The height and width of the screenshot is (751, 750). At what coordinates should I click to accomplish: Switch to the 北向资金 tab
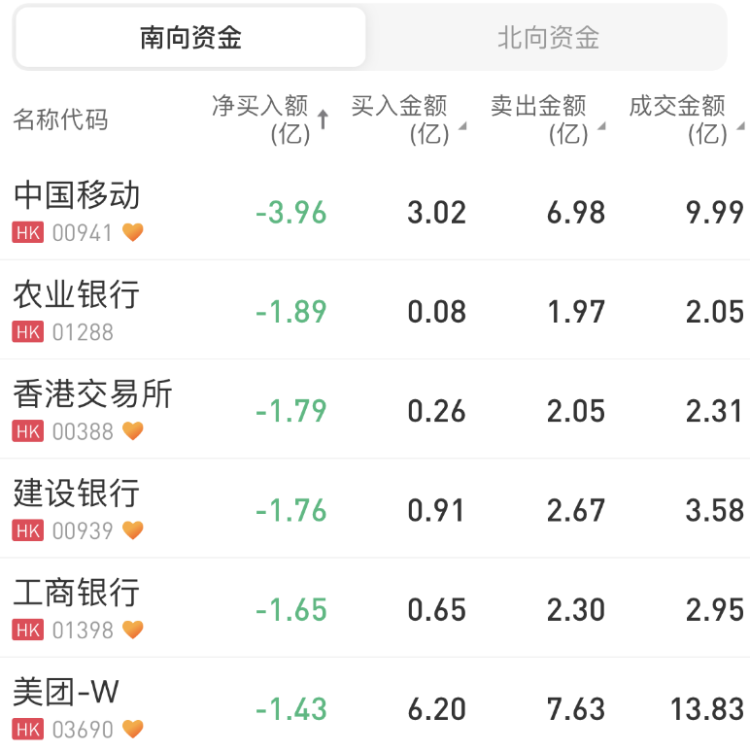tap(548, 39)
